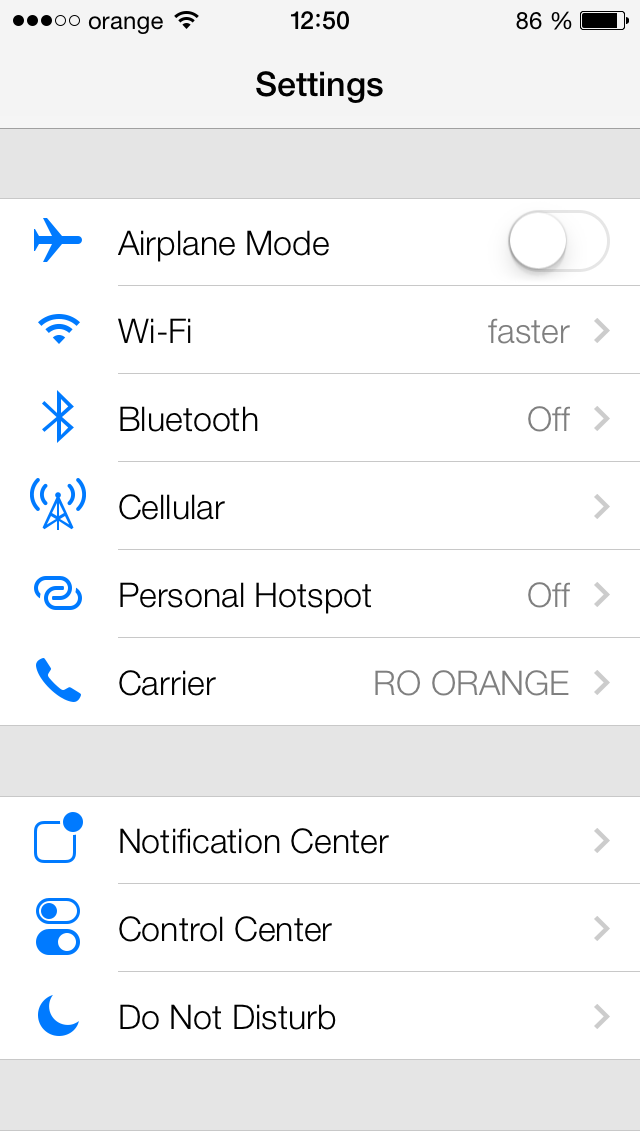
Task: Select the Carrier row showing RO ORANGE
Action: (x=320, y=682)
